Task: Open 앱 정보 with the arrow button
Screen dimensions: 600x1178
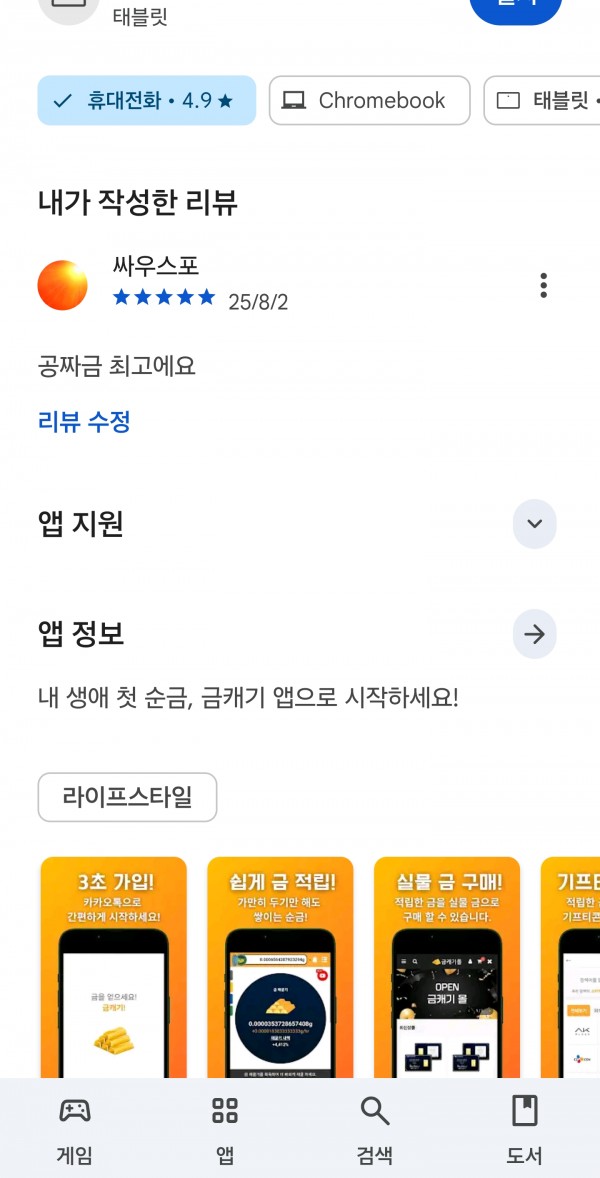Action: click(x=535, y=635)
